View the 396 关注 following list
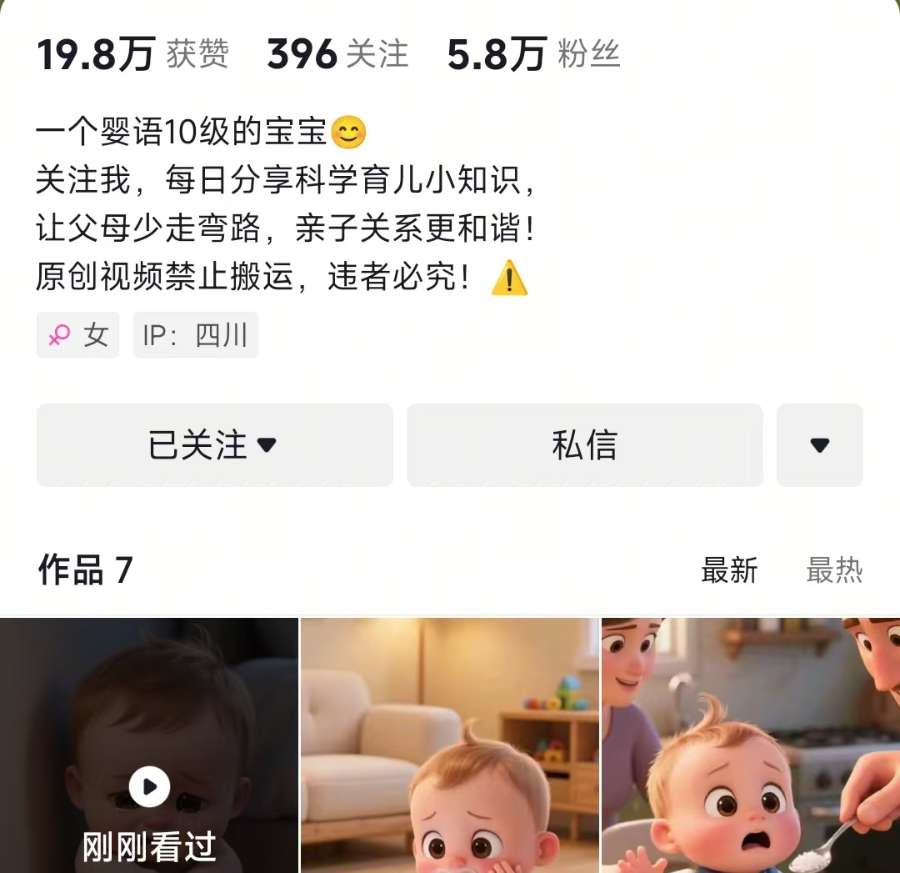Screen dimensions: 900x873 point(338,54)
